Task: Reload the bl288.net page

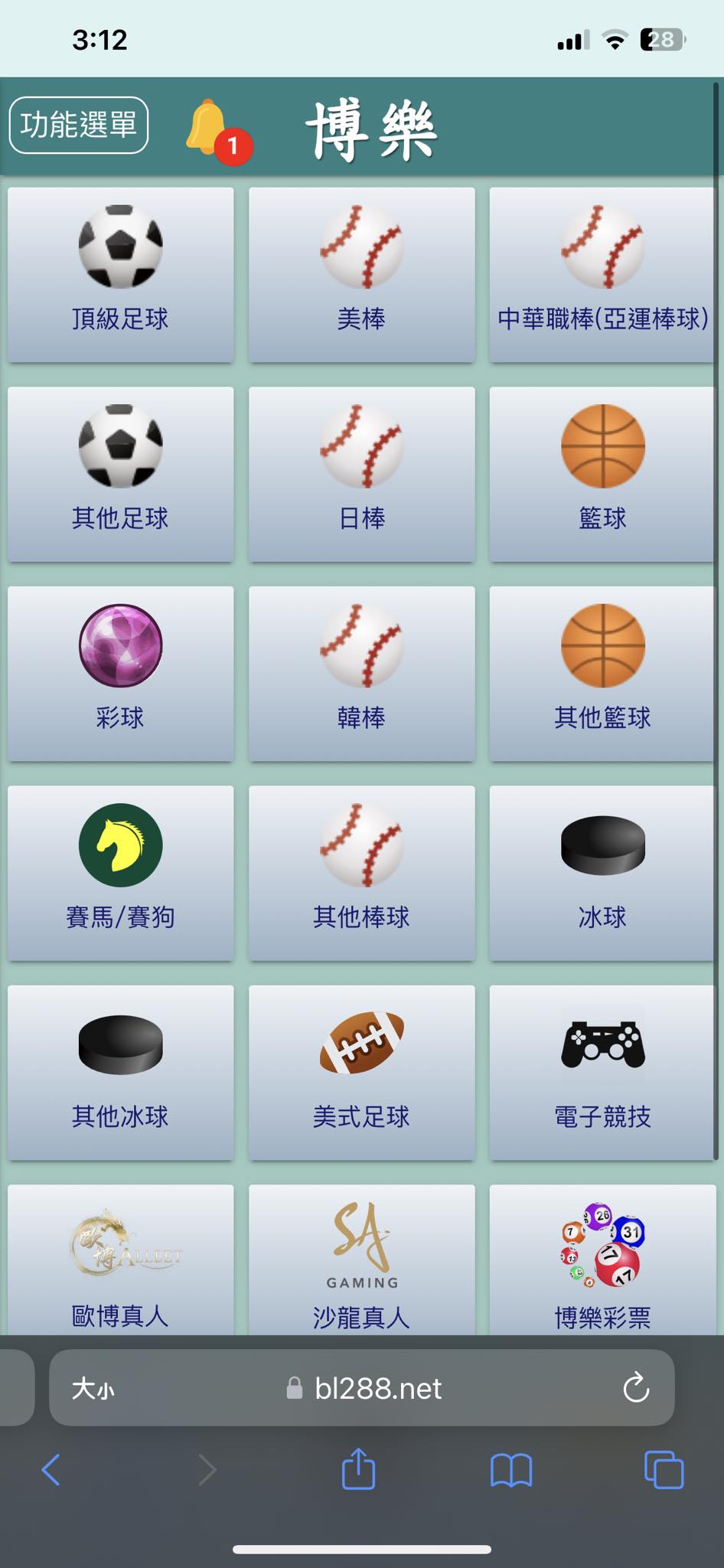Action: tap(635, 1387)
